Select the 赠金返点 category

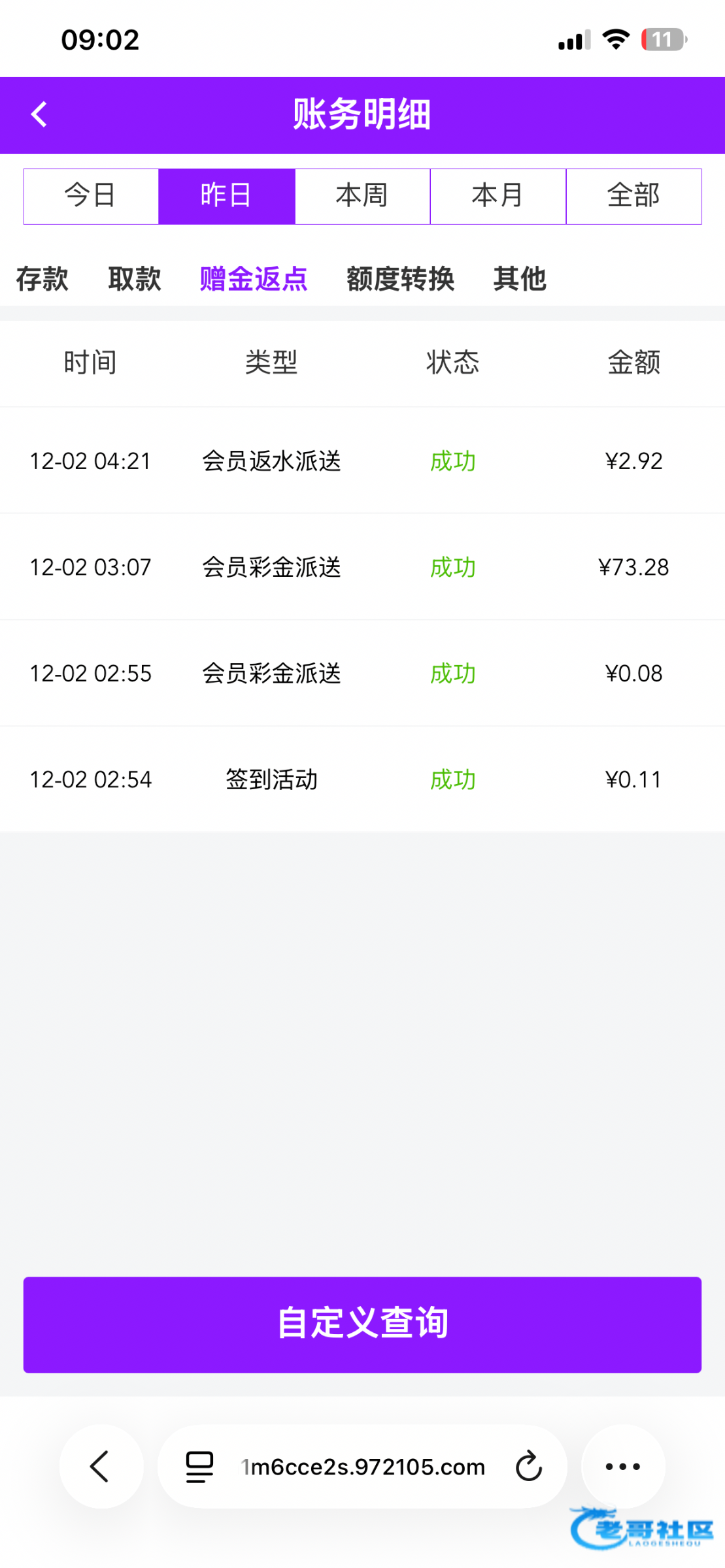pyautogui.click(x=254, y=279)
